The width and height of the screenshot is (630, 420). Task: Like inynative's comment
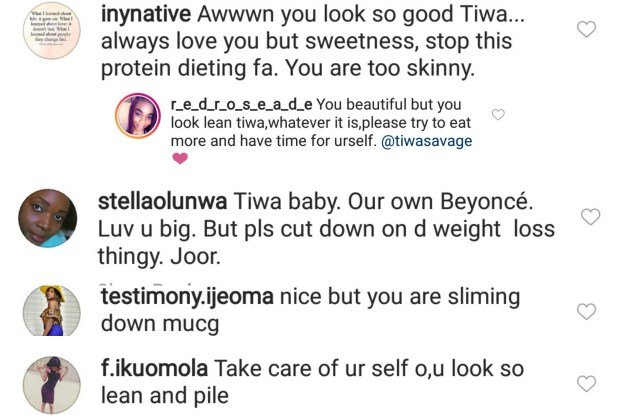point(587,30)
